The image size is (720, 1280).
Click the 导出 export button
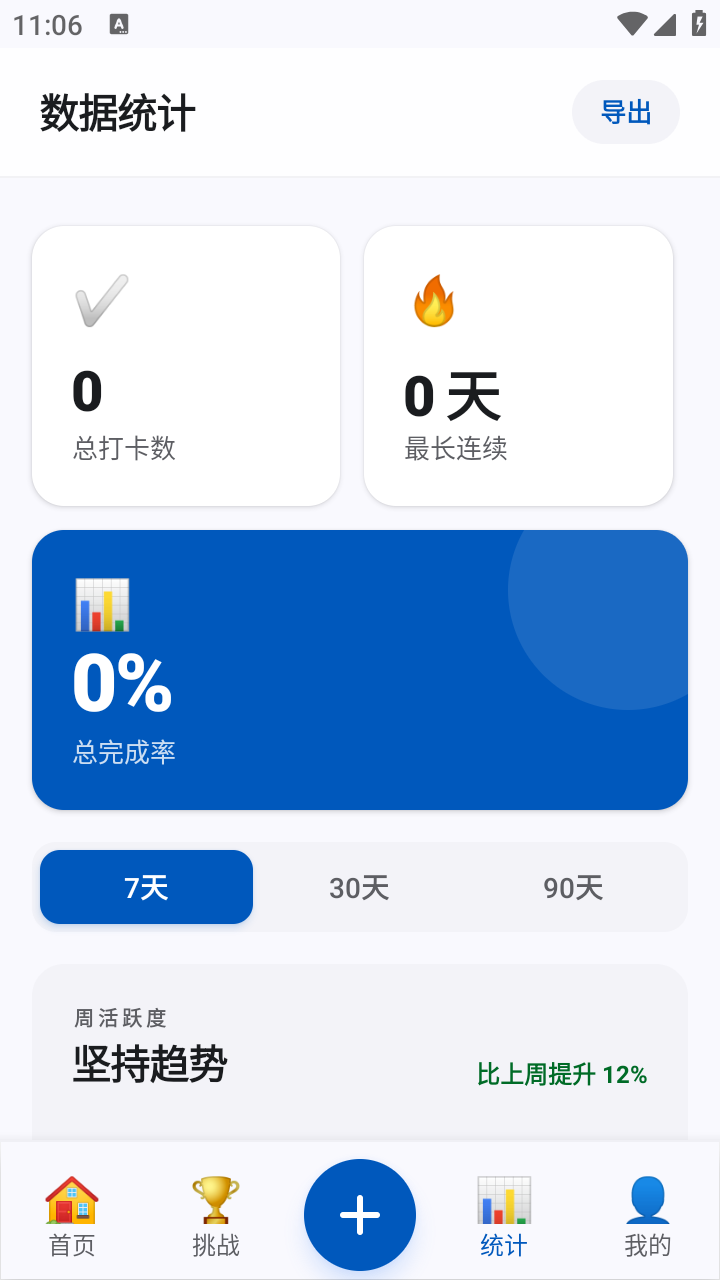(x=625, y=112)
